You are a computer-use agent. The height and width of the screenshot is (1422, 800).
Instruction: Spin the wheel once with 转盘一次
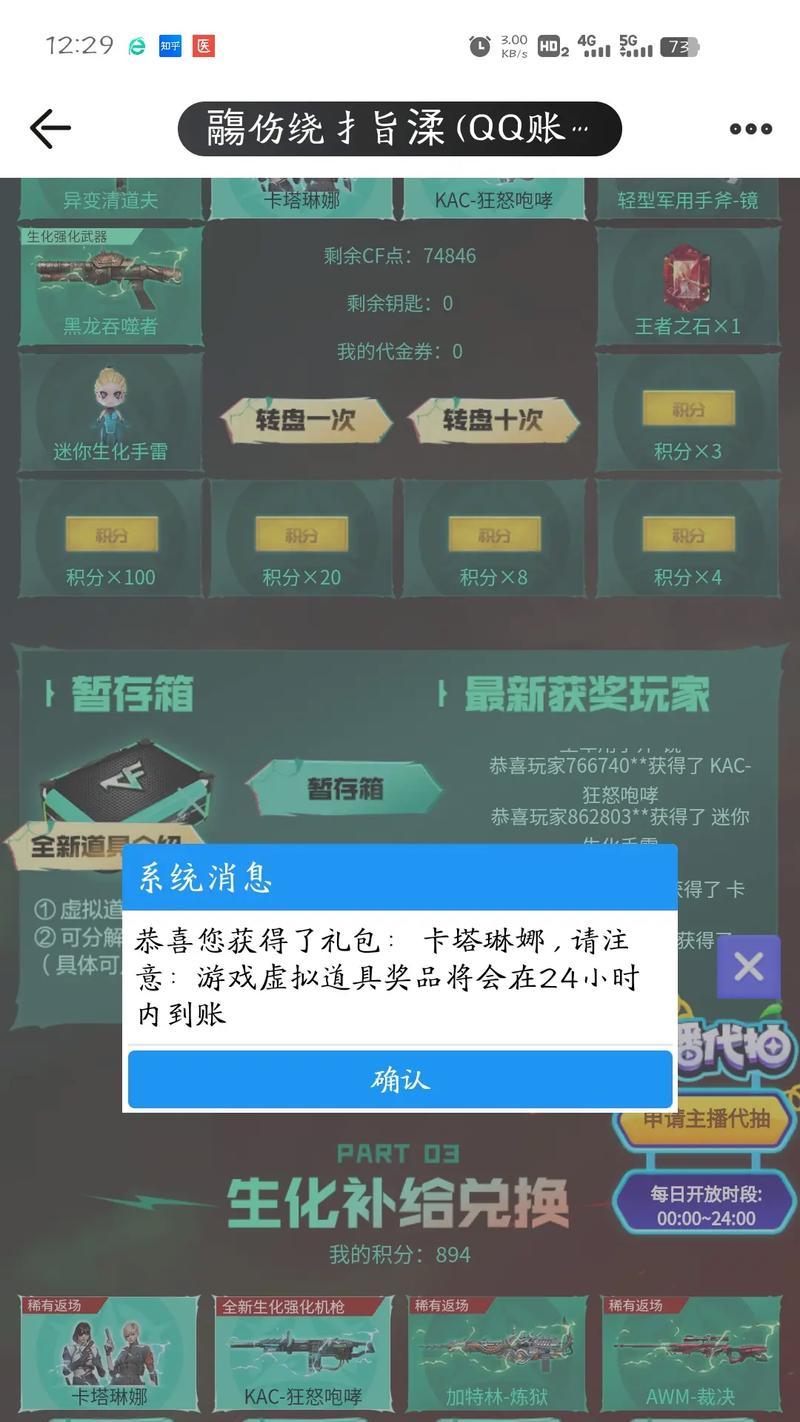(x=304, y=421)
